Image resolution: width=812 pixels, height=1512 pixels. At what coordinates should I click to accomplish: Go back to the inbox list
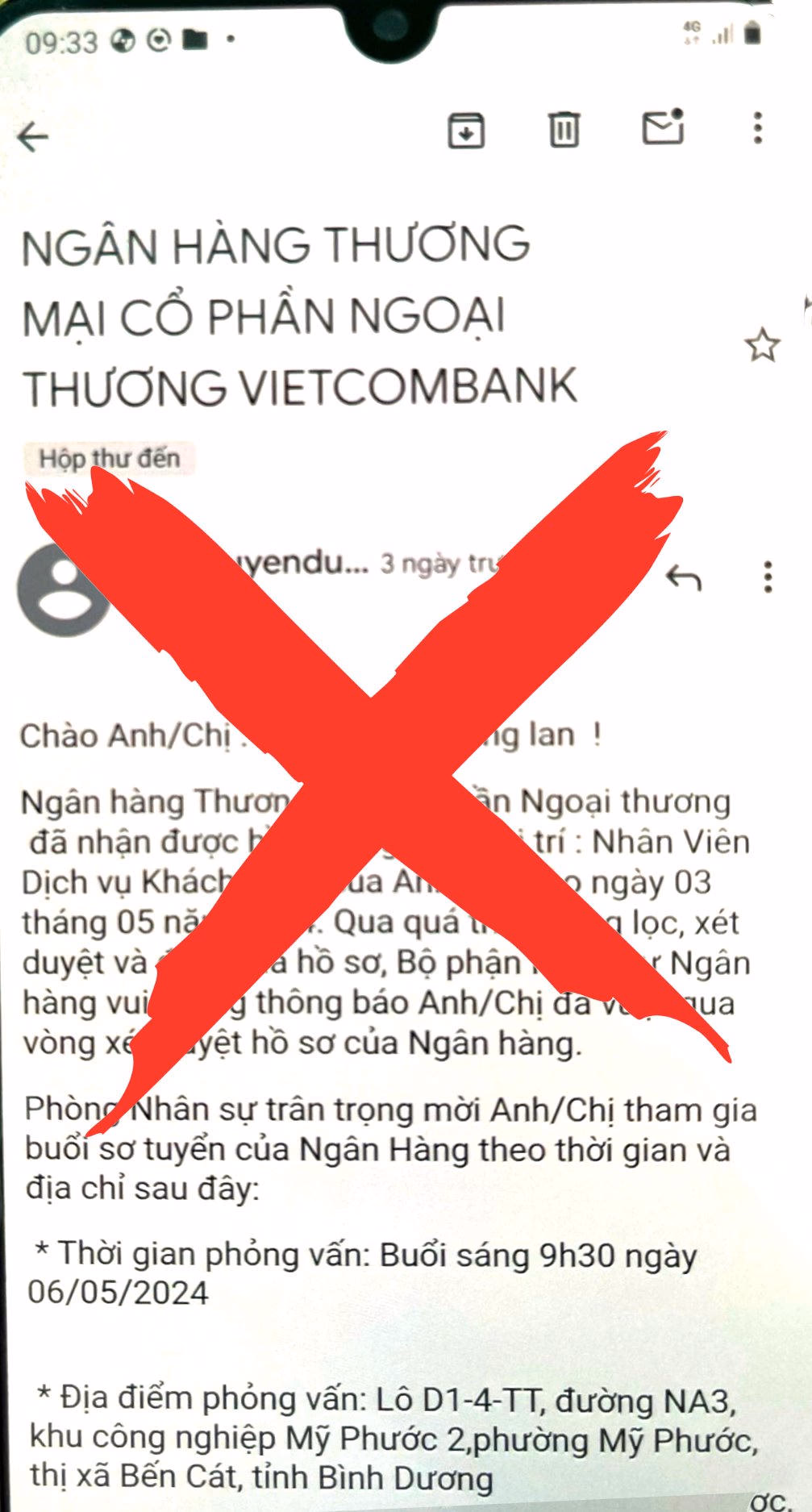(x=33, y=136)
